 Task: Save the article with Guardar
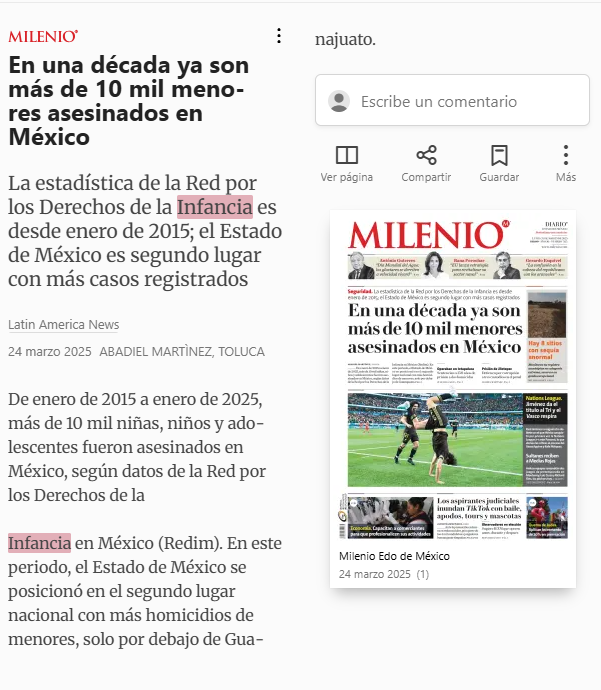(x=499, y=164)
